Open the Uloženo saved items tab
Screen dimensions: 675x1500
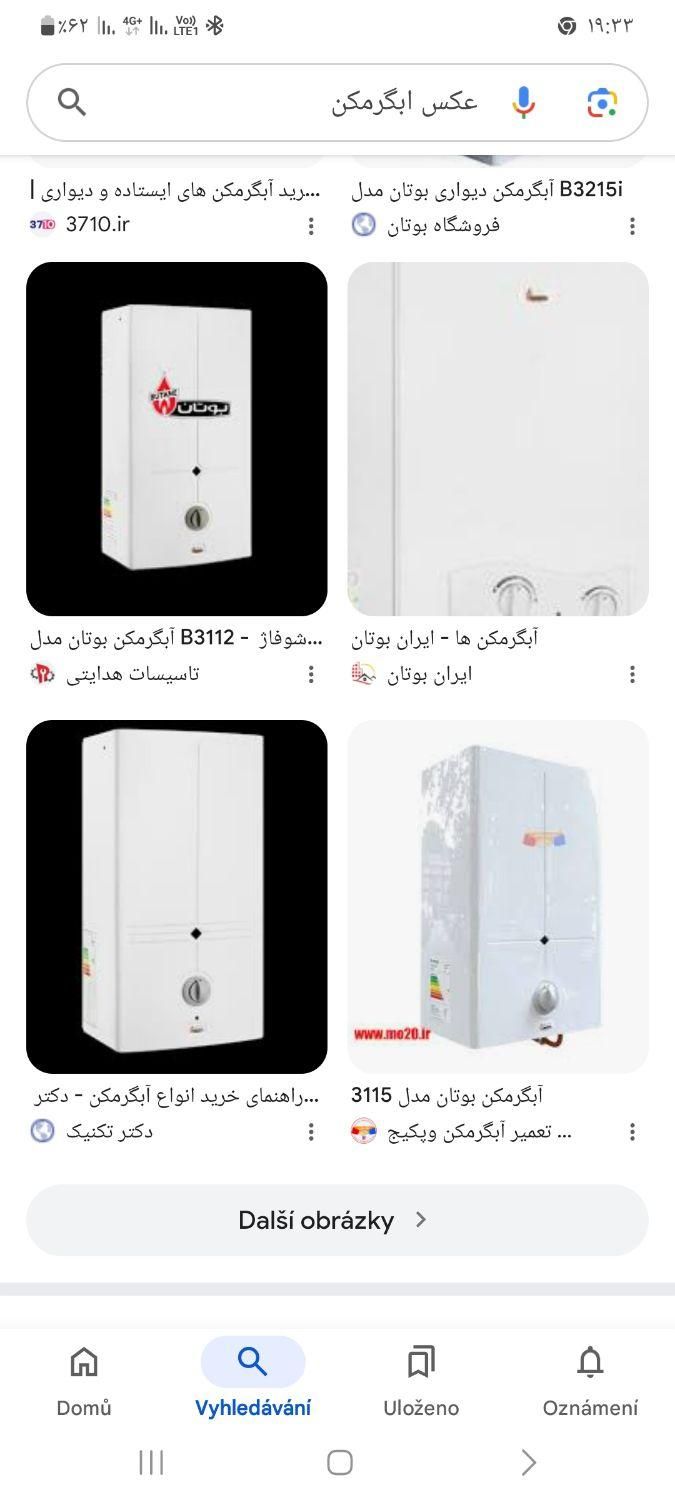(x=421, y=1380)
